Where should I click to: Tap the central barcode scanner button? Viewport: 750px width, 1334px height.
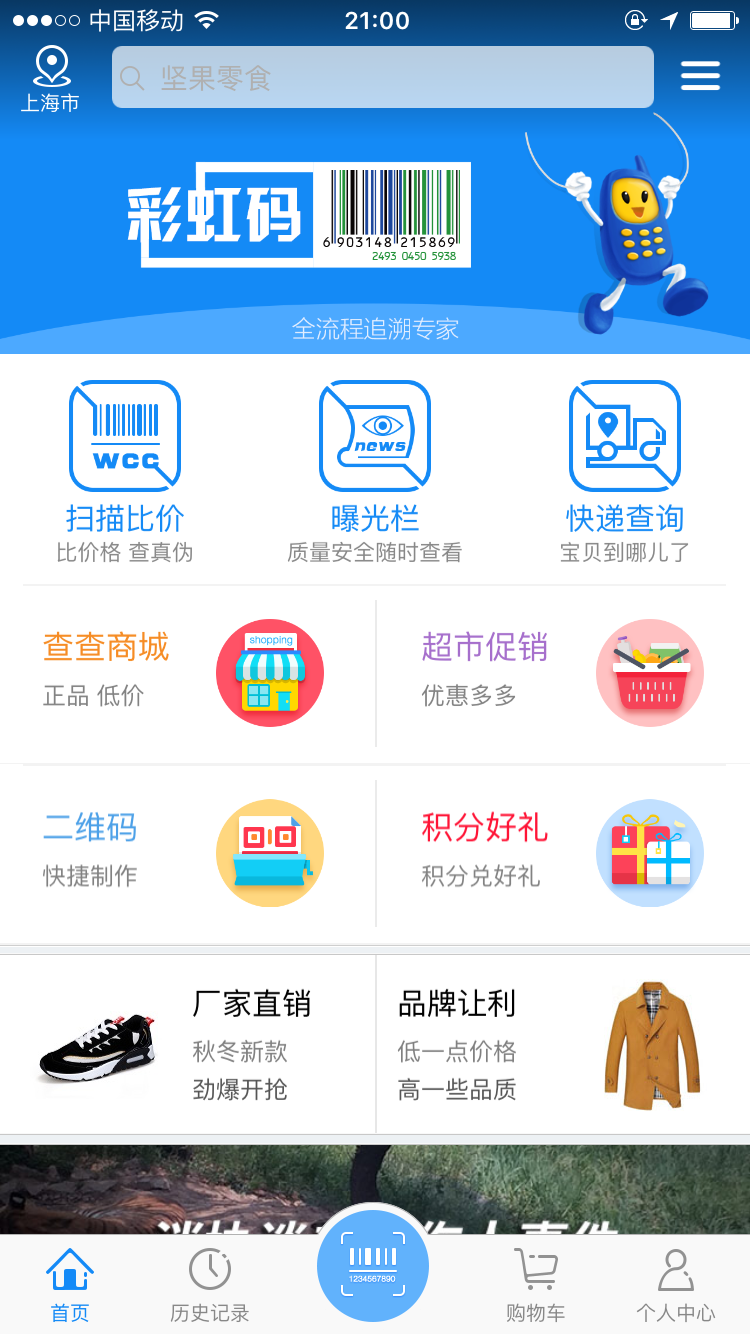pos(374,1265)
